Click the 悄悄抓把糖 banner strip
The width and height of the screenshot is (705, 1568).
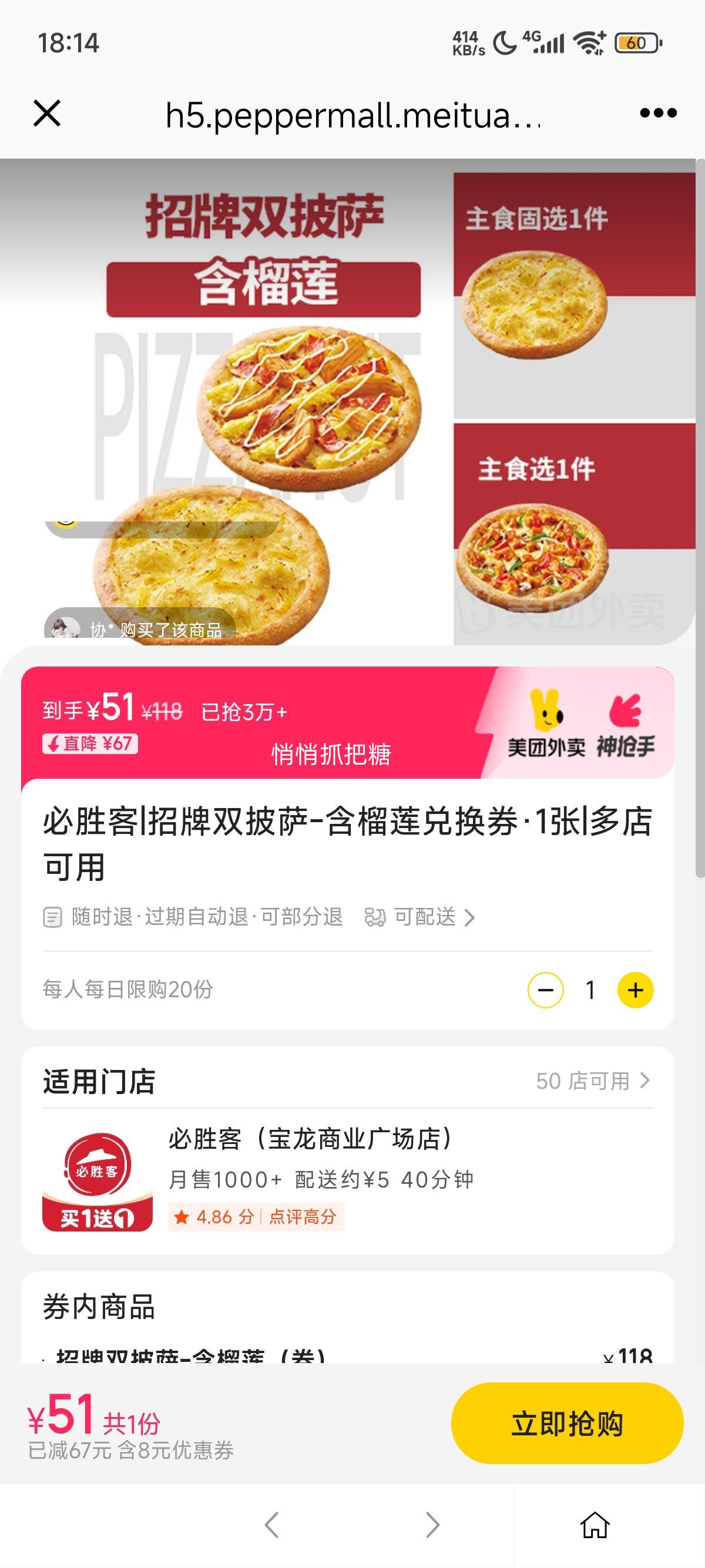332,755
